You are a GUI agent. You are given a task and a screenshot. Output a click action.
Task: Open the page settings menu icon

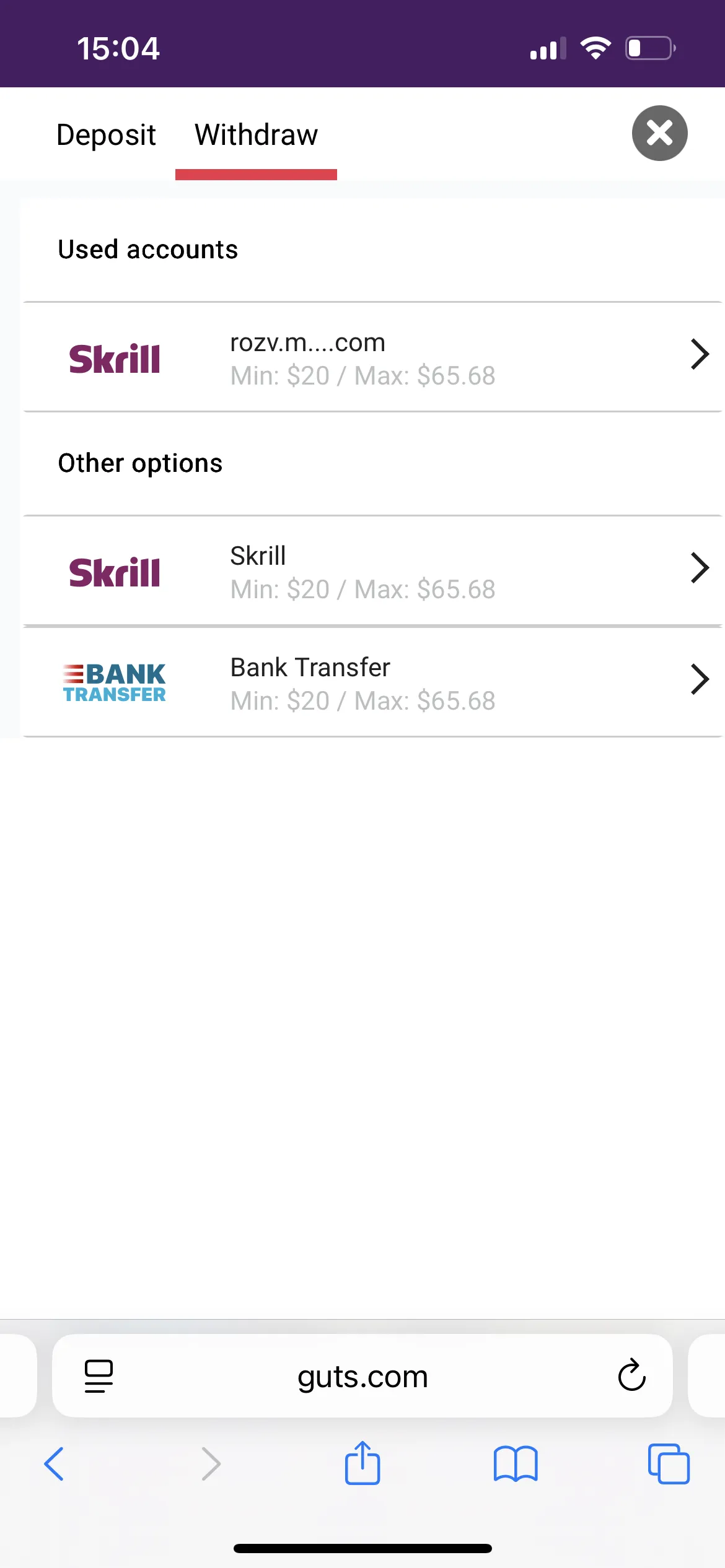point(99,1375)
